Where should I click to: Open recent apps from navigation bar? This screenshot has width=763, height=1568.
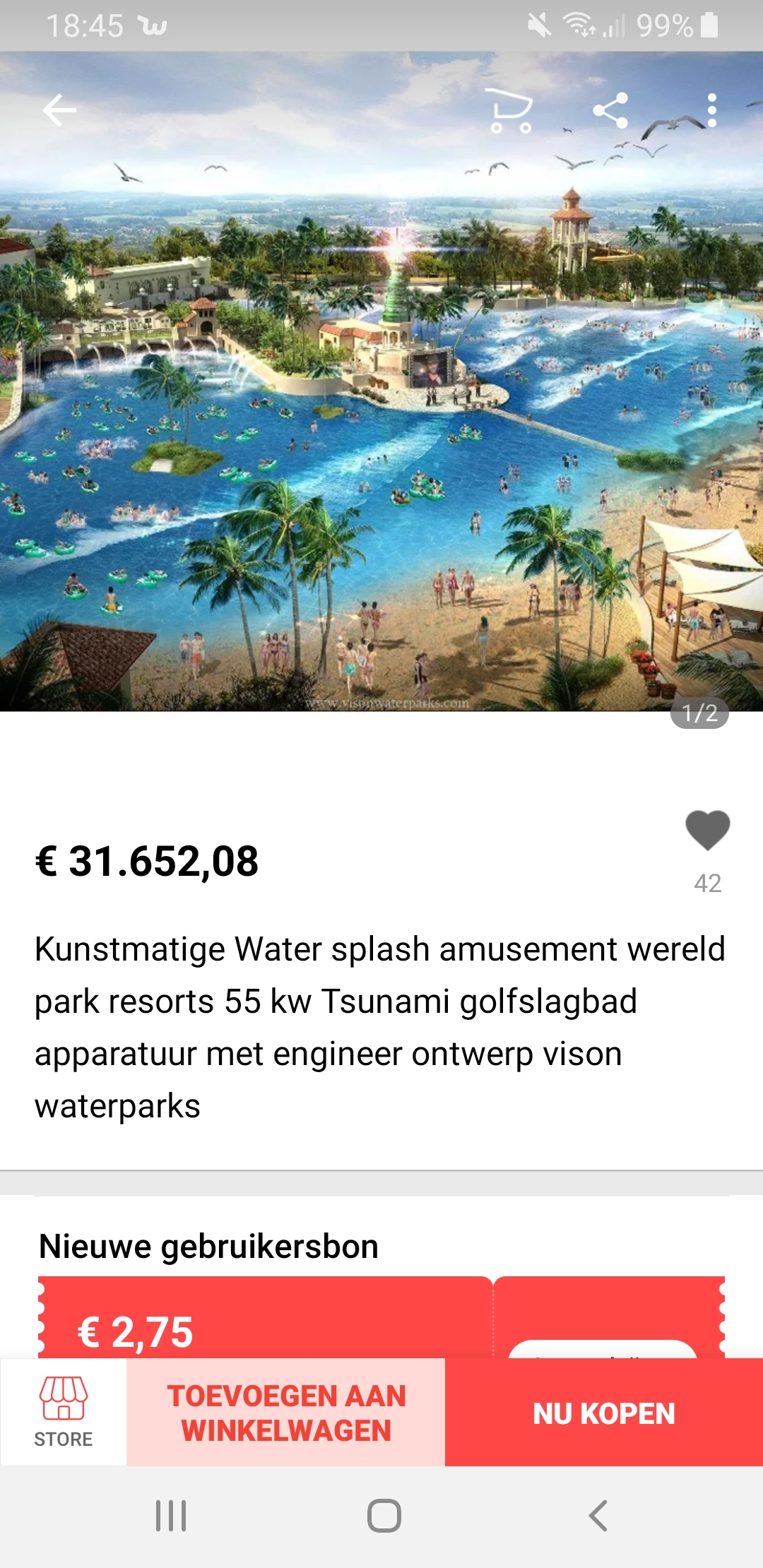tap(171, 1516)
